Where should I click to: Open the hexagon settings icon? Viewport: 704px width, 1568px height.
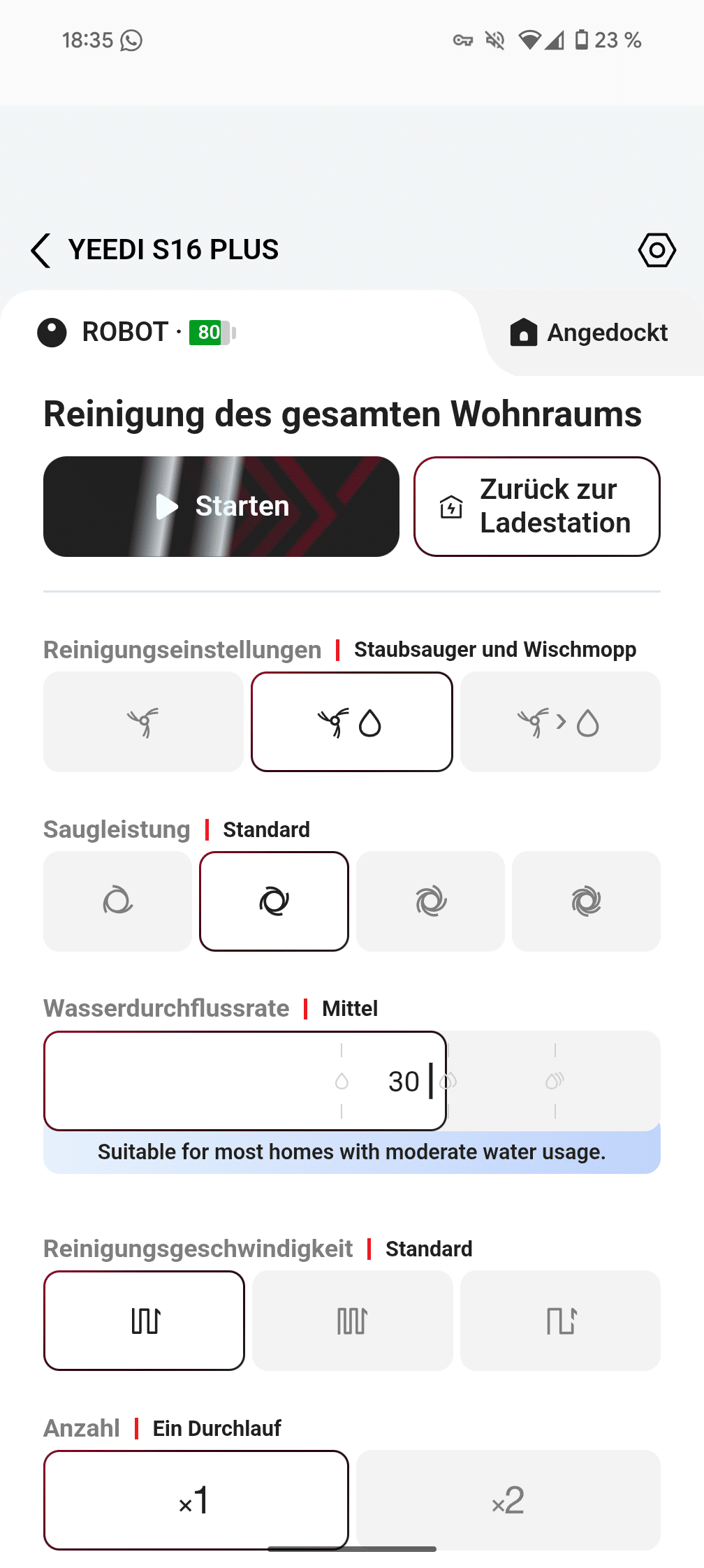tap(657, 250)
